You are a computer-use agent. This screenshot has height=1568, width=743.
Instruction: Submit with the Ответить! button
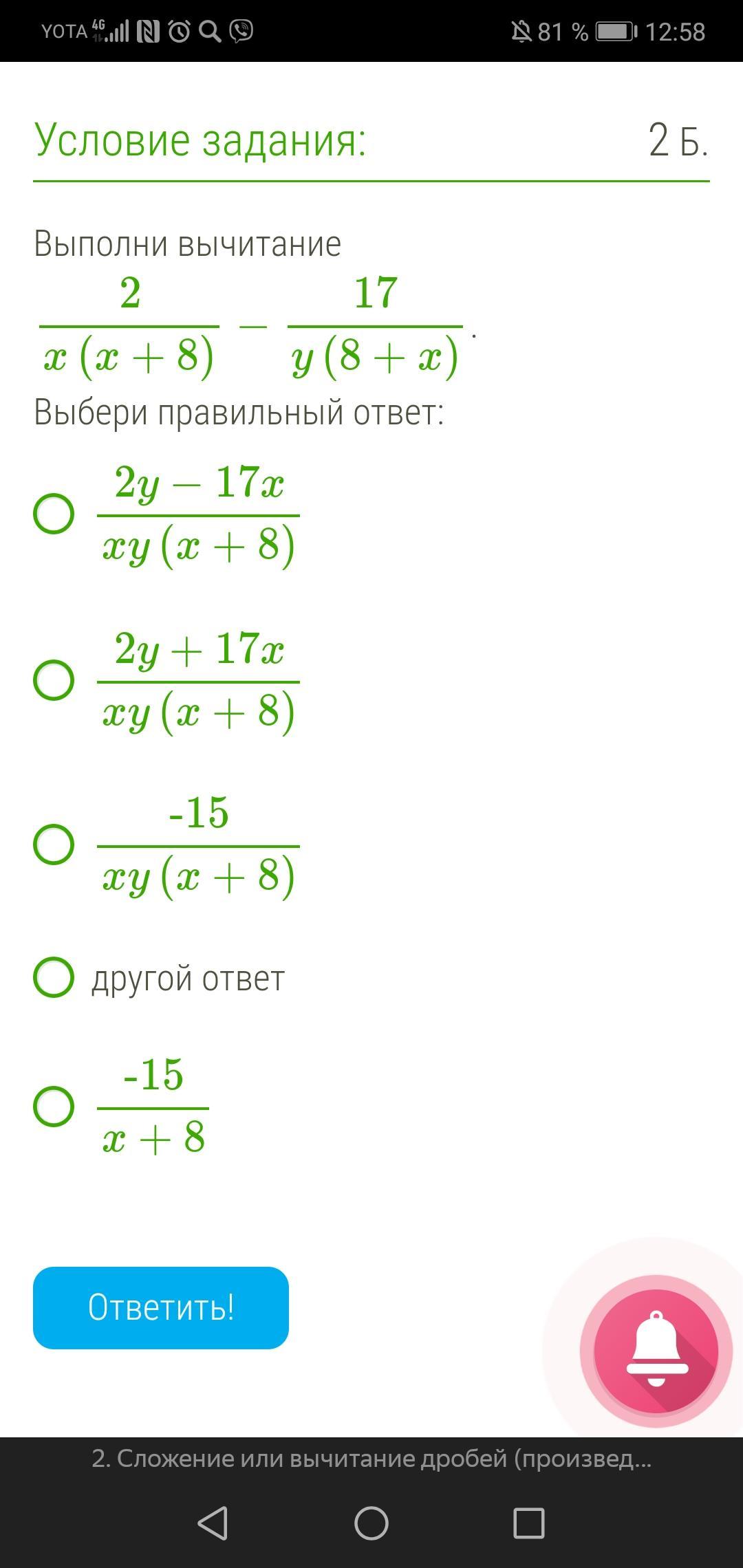pyautogui.click(x=161, y=1307)
